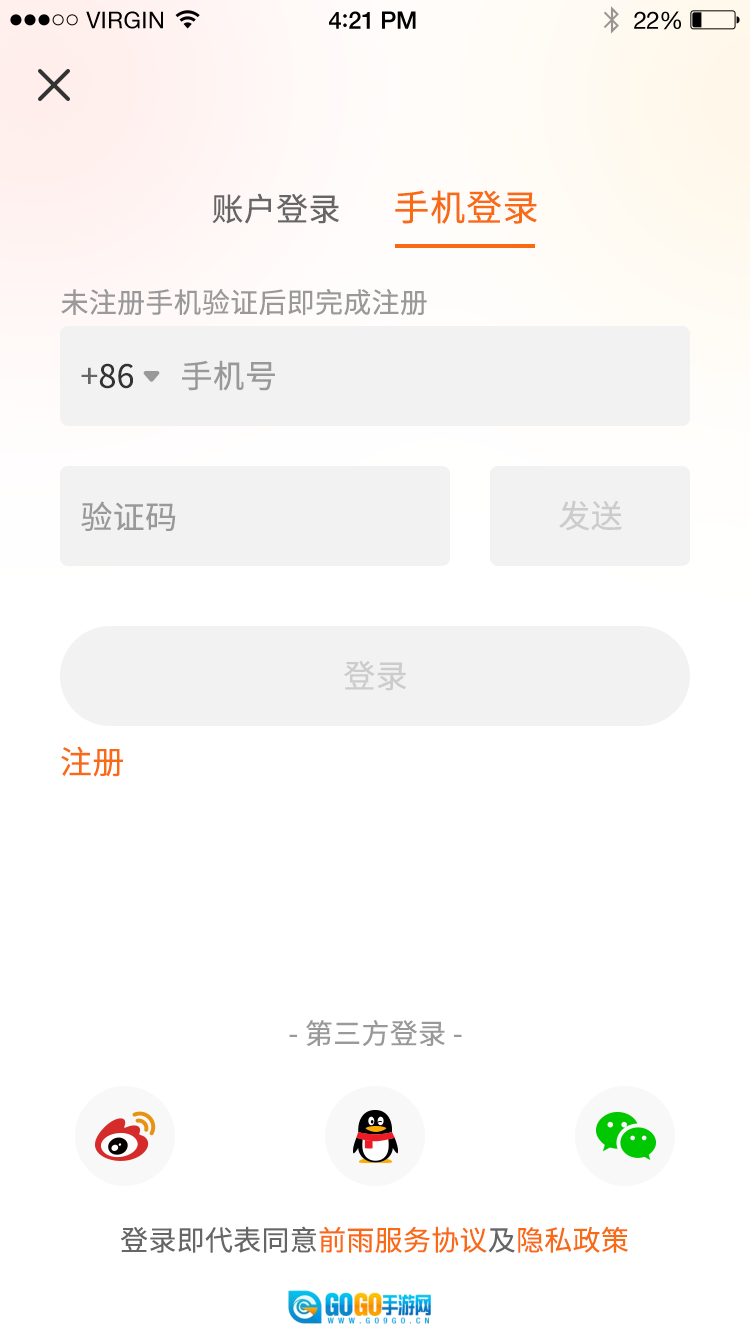Log in with Weibo
The width and height of the screenshot is (750, 1334).
pos(125,1136)
